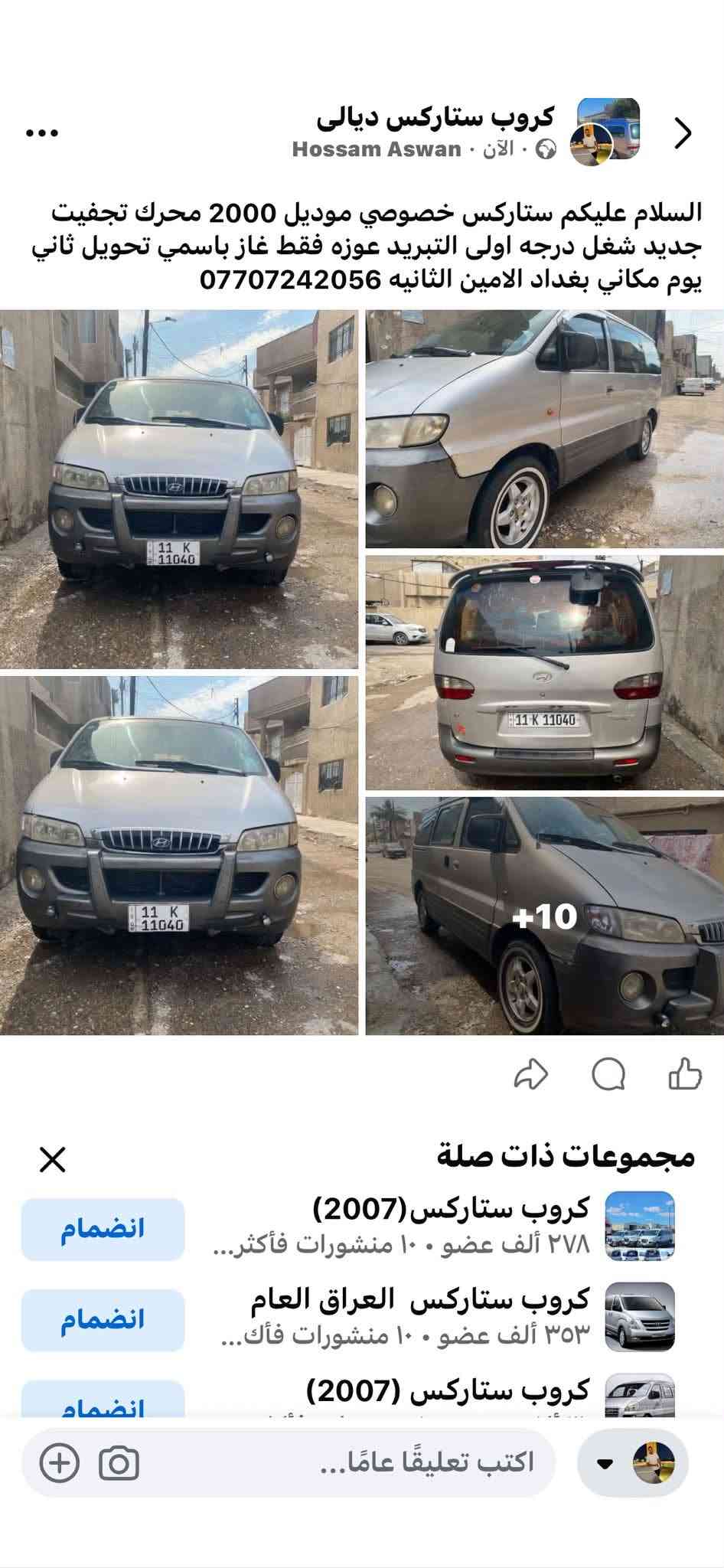Screen dimensions: 724x1568
Task: Dismiss the related groups section
Action: point(53,1159)
